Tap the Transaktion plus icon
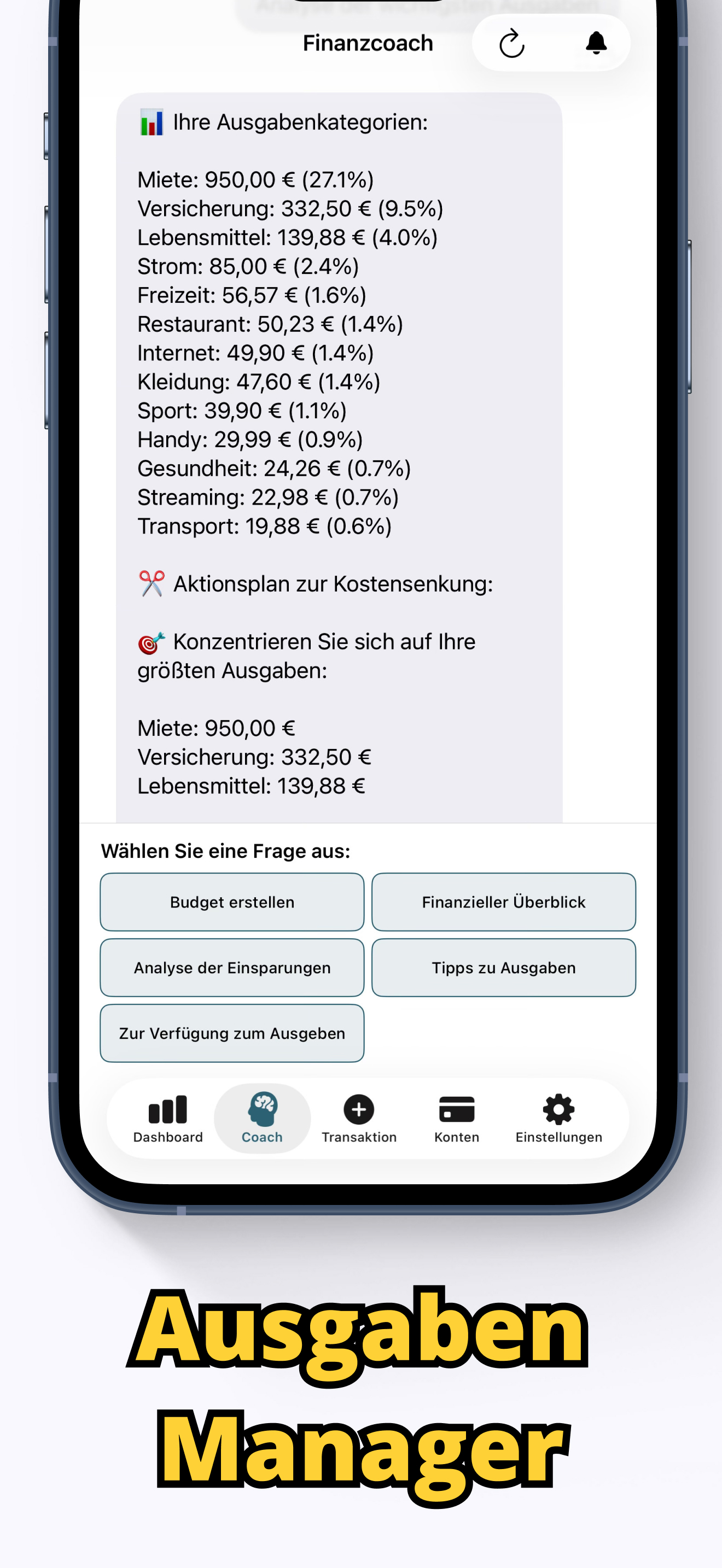722x1568 pixels. coord(359,1109)
